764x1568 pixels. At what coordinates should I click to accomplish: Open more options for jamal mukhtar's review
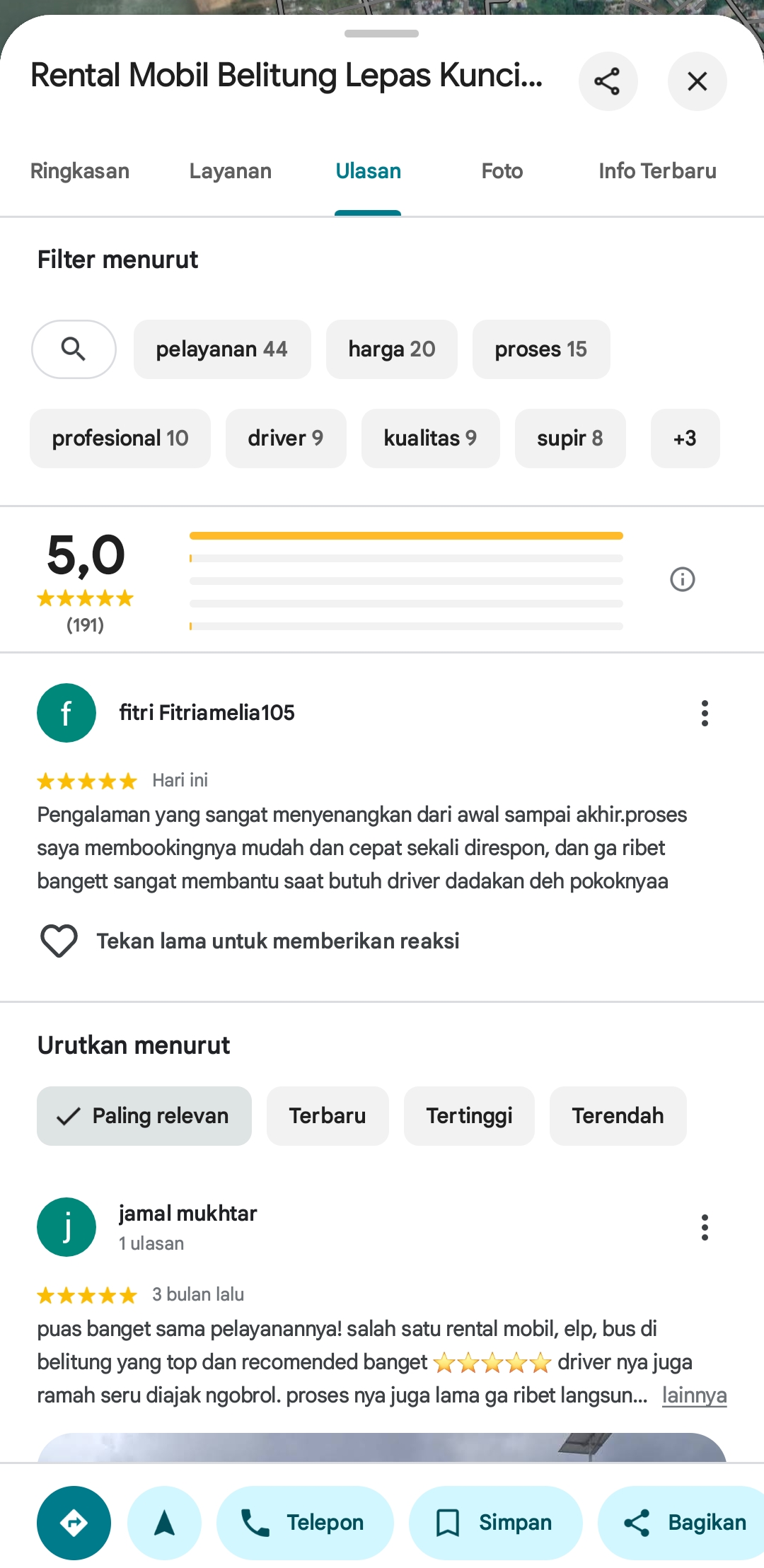coord(705,1227)
